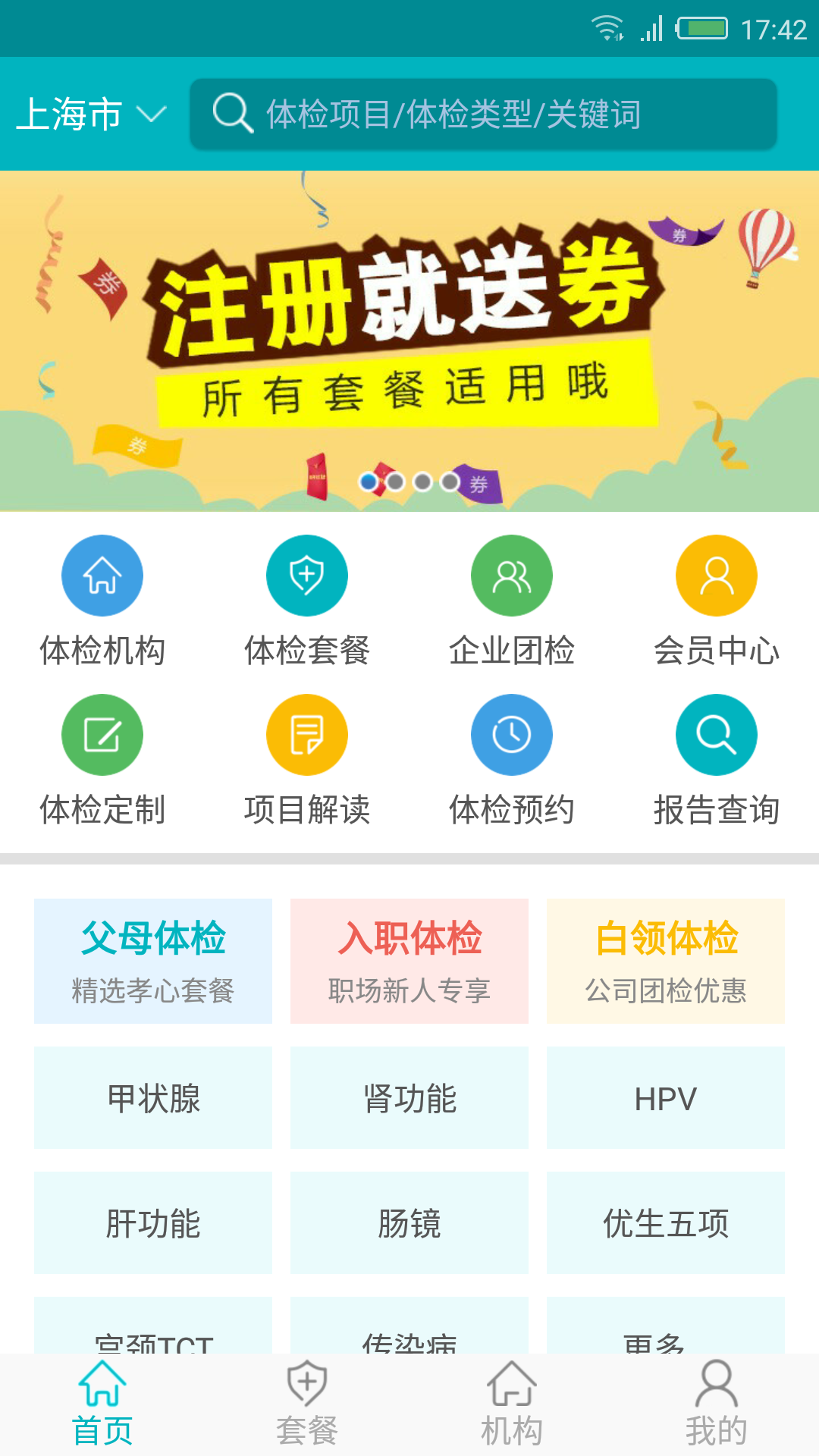
Task: Open the 体检预约 clock icon
Action: point(511,733)
